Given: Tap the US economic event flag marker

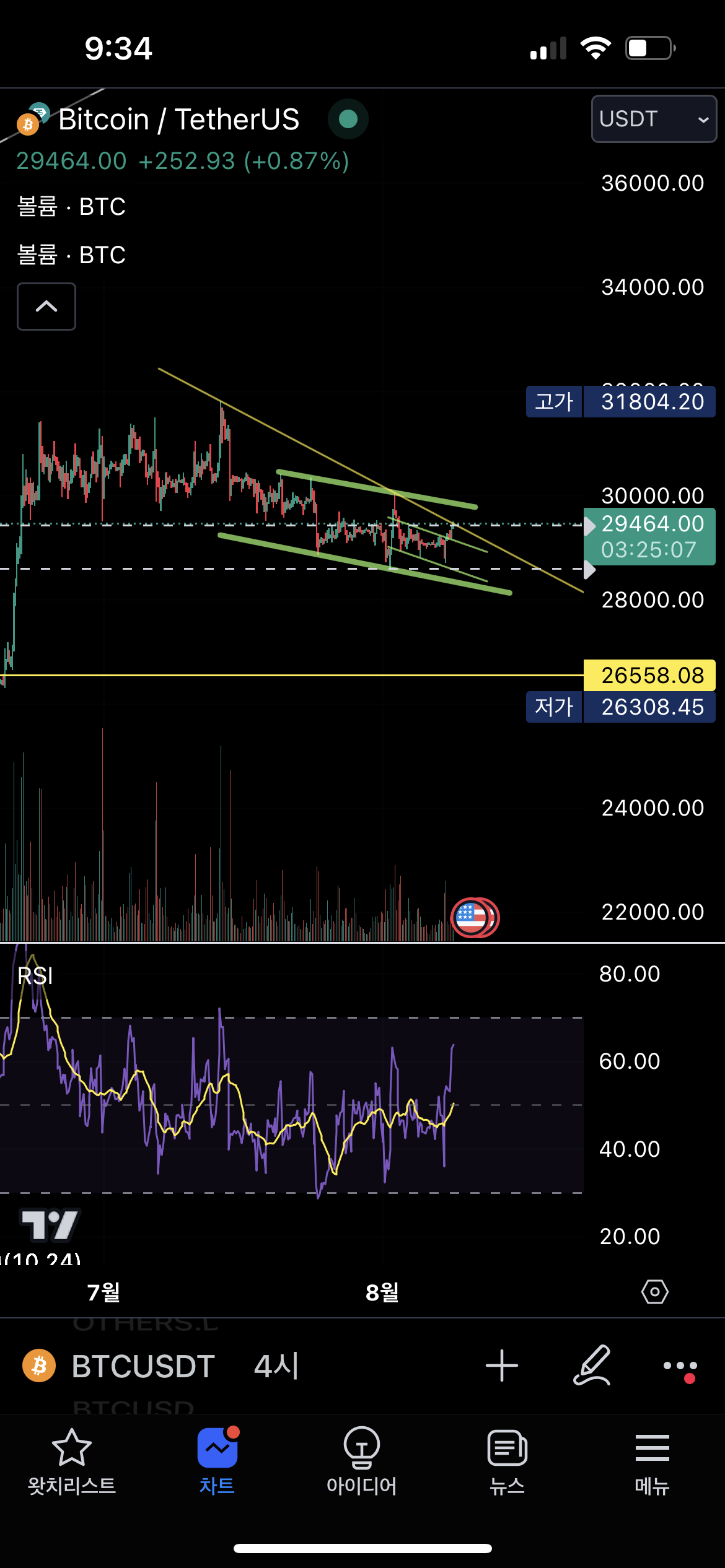Looking at the screenshot, I should click(x=472, y=918).
